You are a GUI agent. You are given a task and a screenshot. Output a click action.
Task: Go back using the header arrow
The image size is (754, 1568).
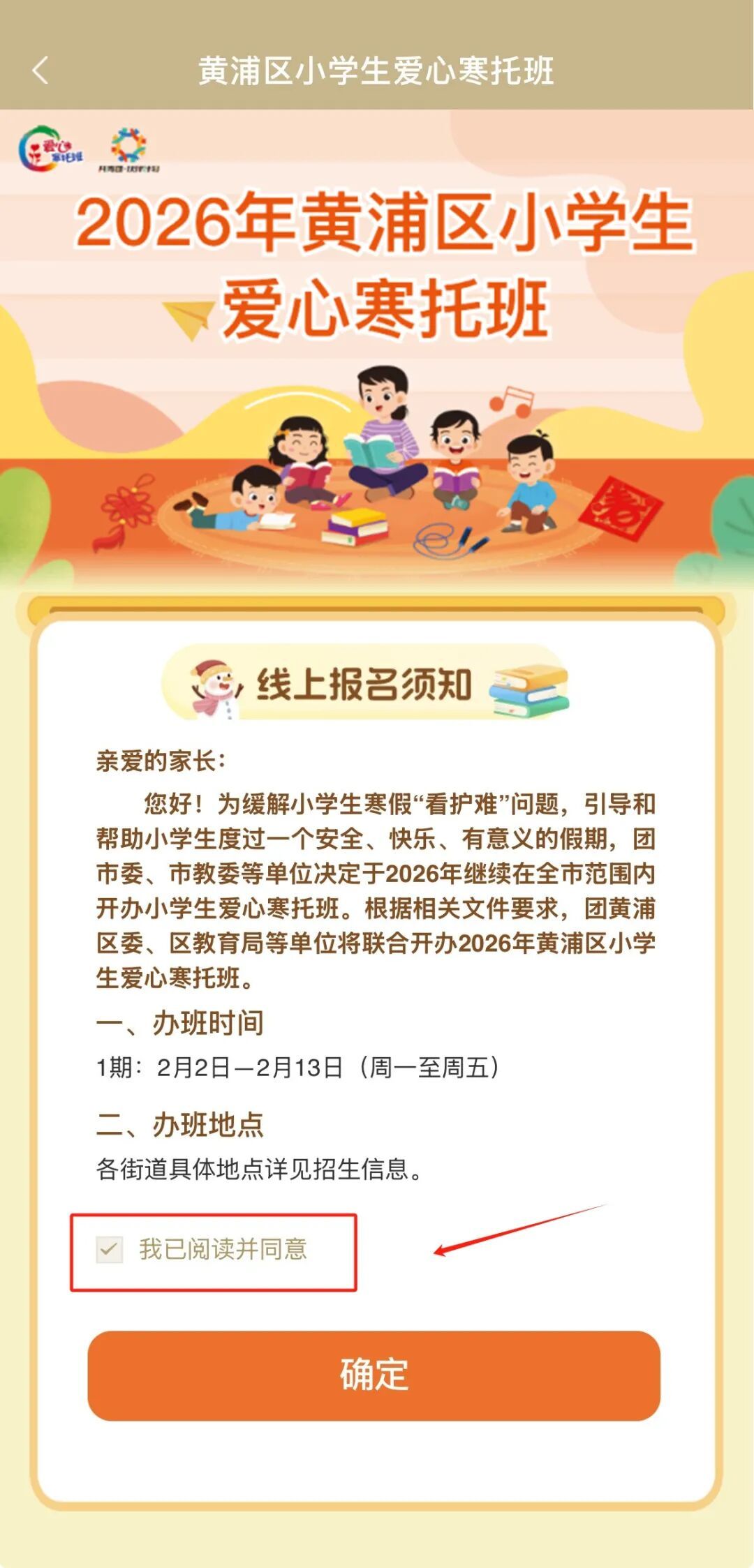click(40, 70)
